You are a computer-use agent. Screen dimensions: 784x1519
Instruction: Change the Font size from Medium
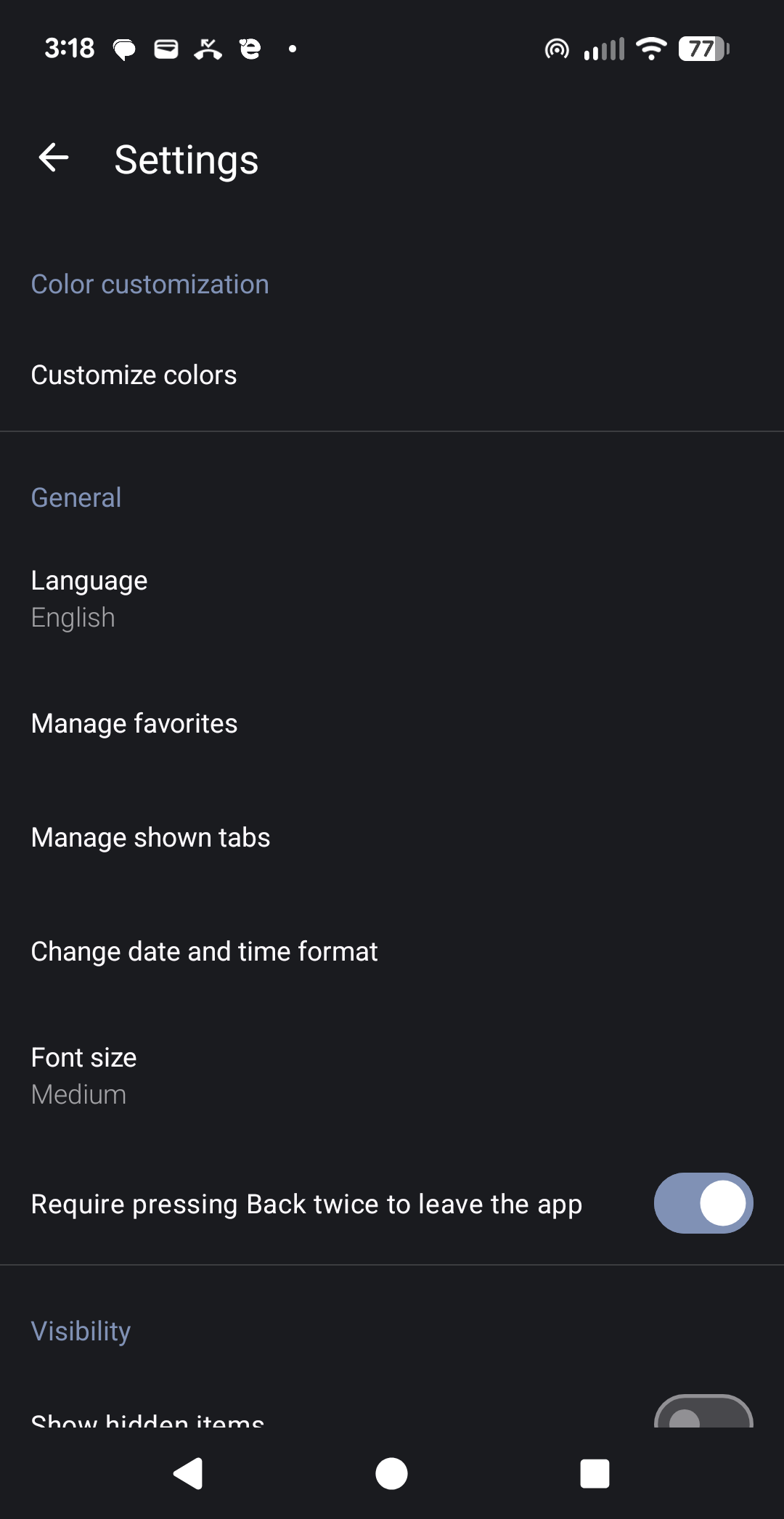coord(83,1075)
